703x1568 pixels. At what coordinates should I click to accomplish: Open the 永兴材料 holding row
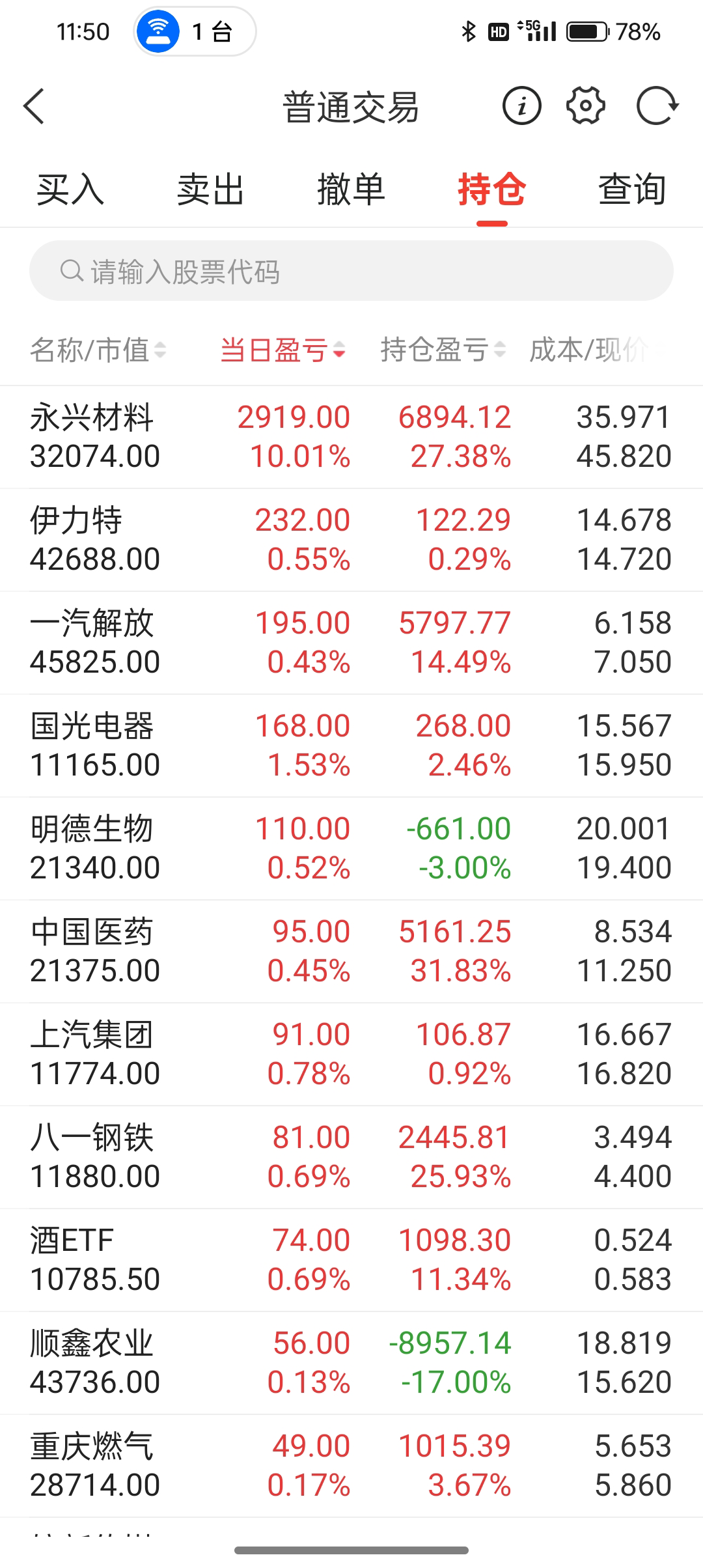coord(351,436)
